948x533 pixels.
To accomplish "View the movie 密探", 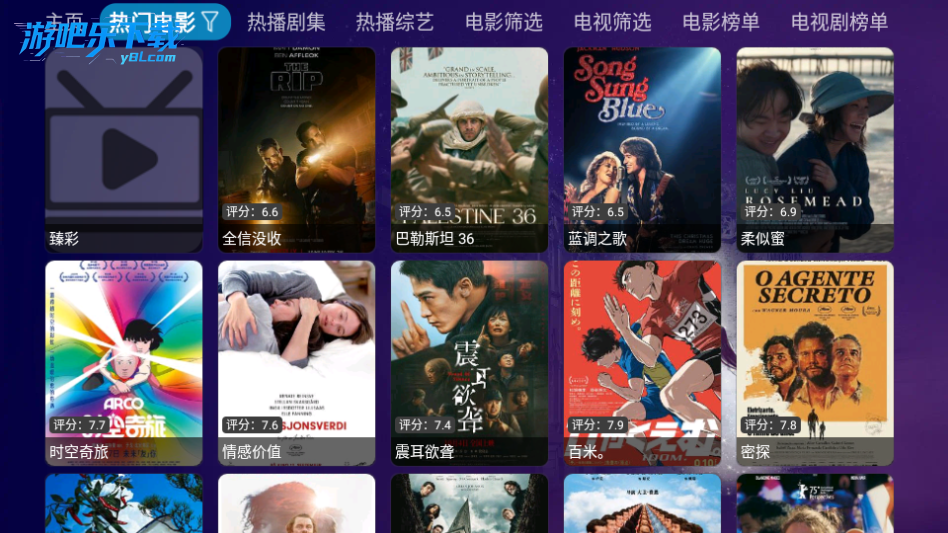I will (815, 363).
